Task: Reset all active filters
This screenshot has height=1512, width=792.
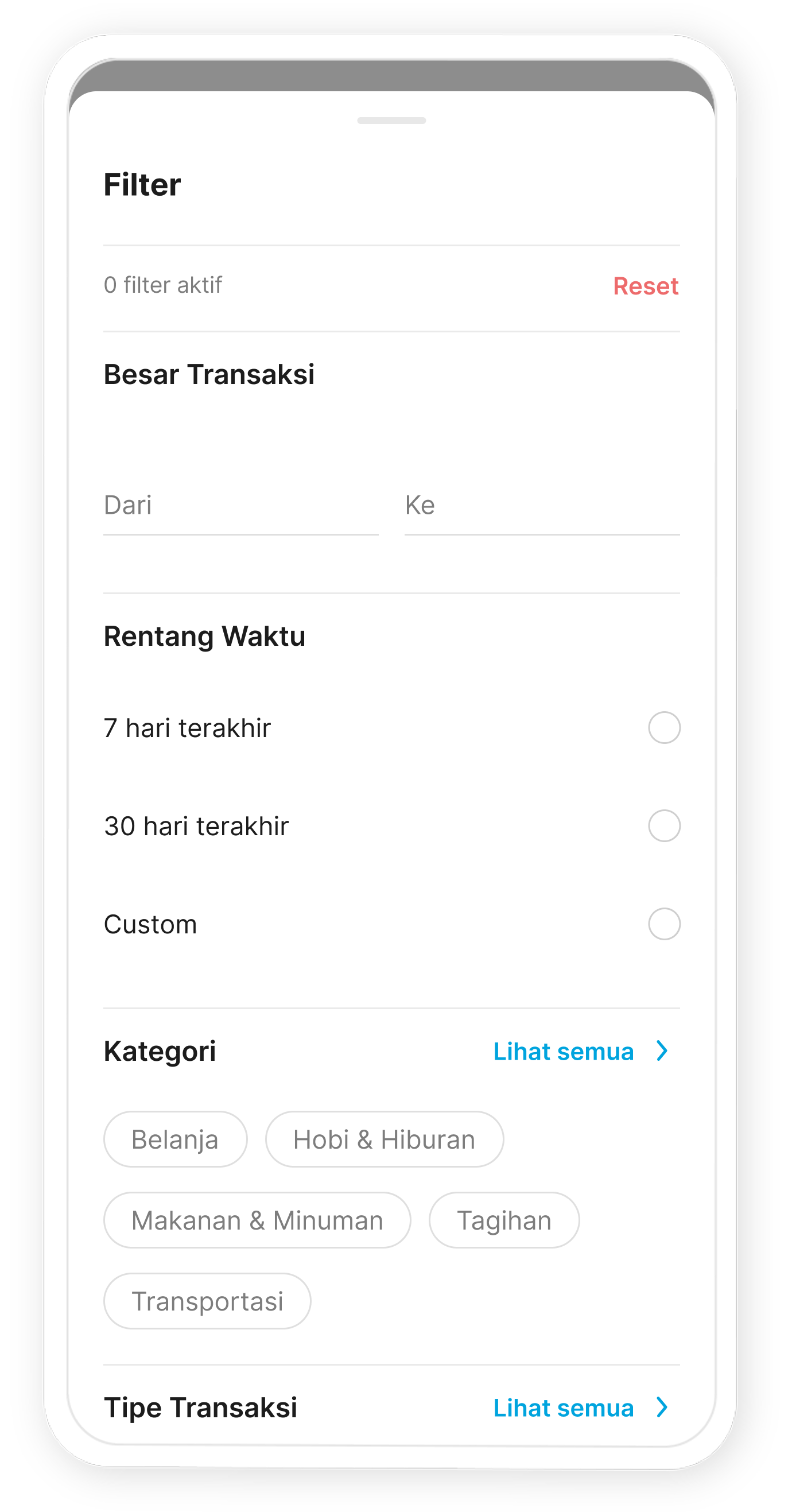Action: [x=645, y=286]
